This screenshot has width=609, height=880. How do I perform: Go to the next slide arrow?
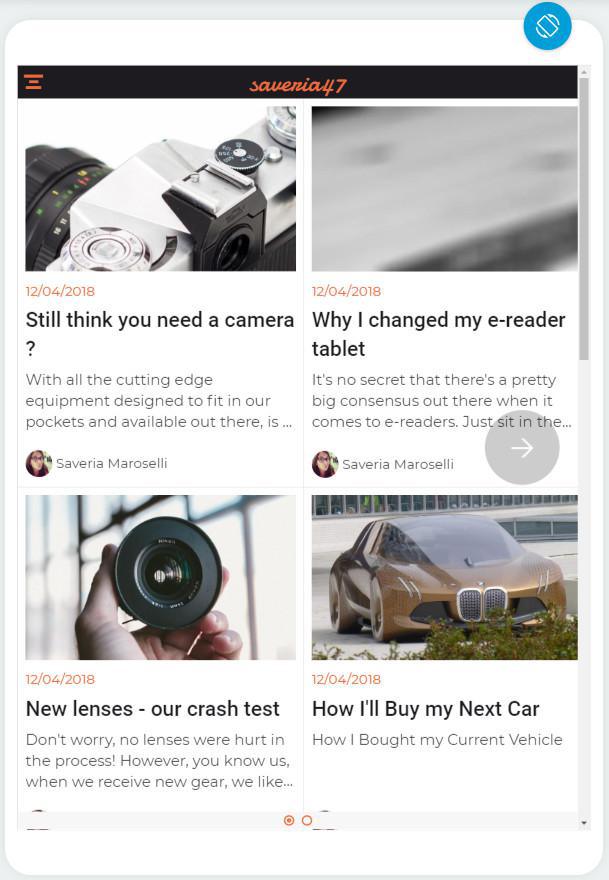click(x=522, y=448)
